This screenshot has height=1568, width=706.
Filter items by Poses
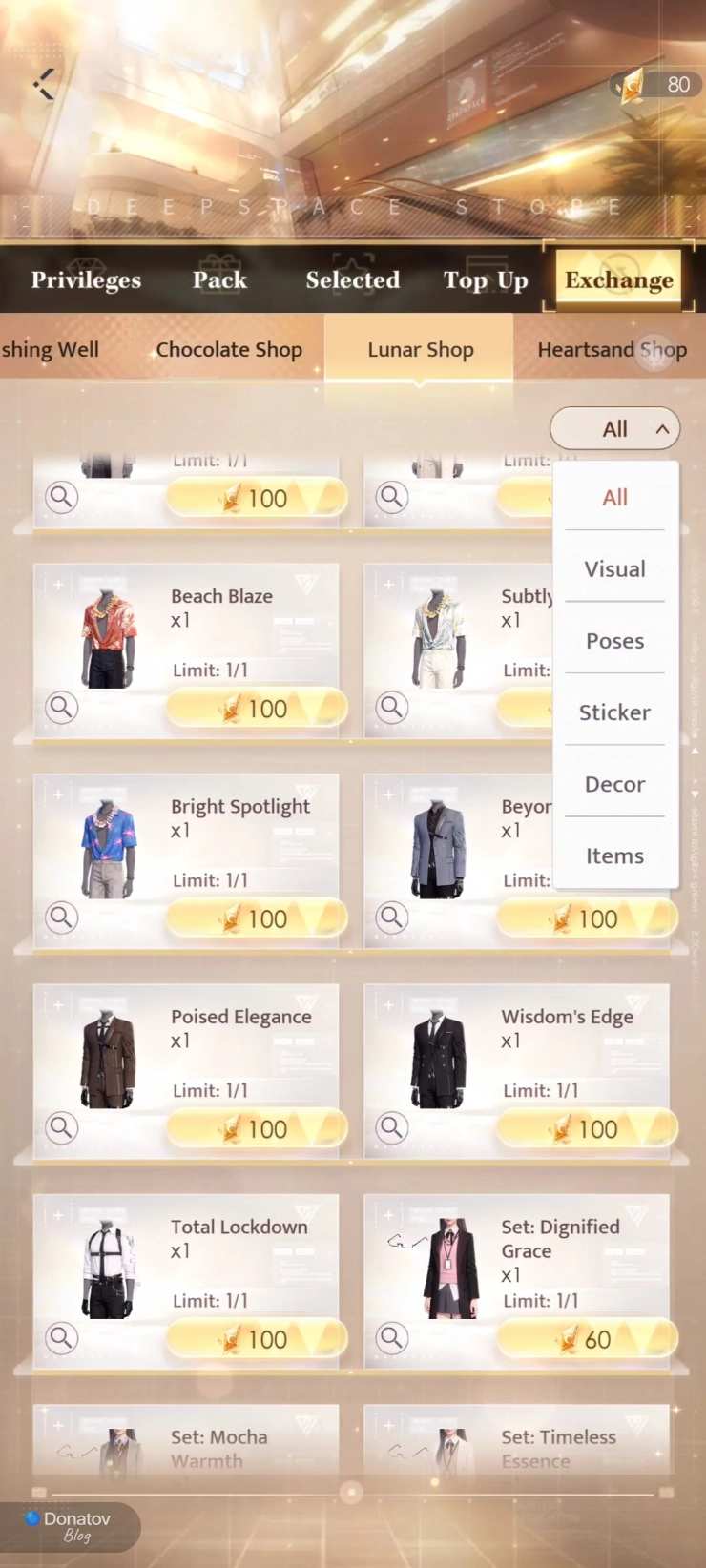pyautogui.click(x=614, y=641)
